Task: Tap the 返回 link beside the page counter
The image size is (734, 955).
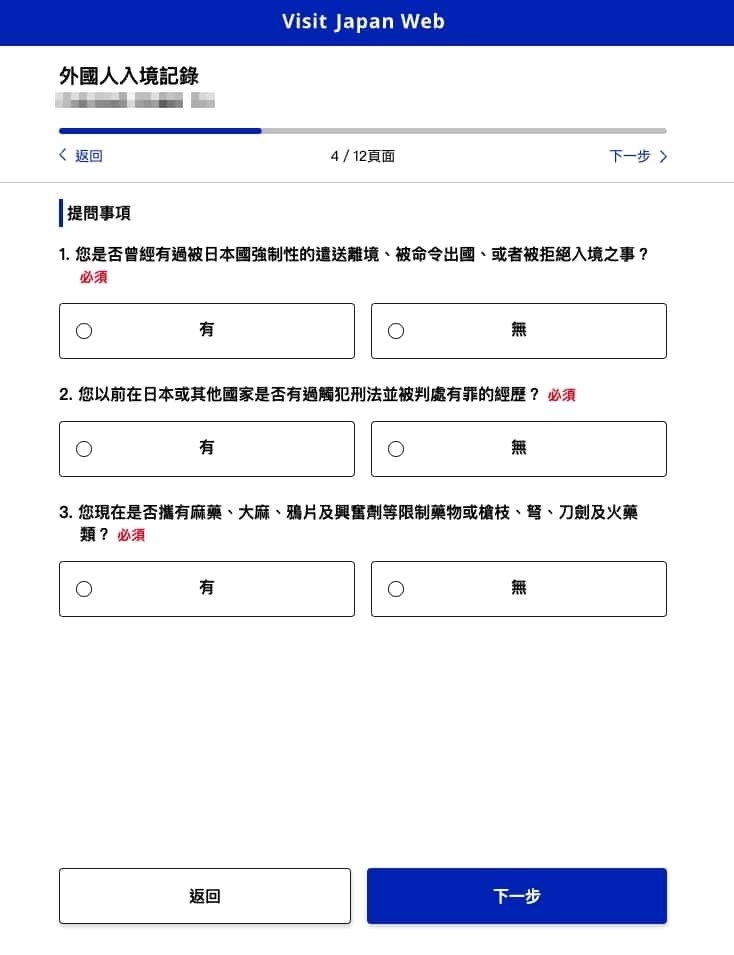Action: click(81, 156)
